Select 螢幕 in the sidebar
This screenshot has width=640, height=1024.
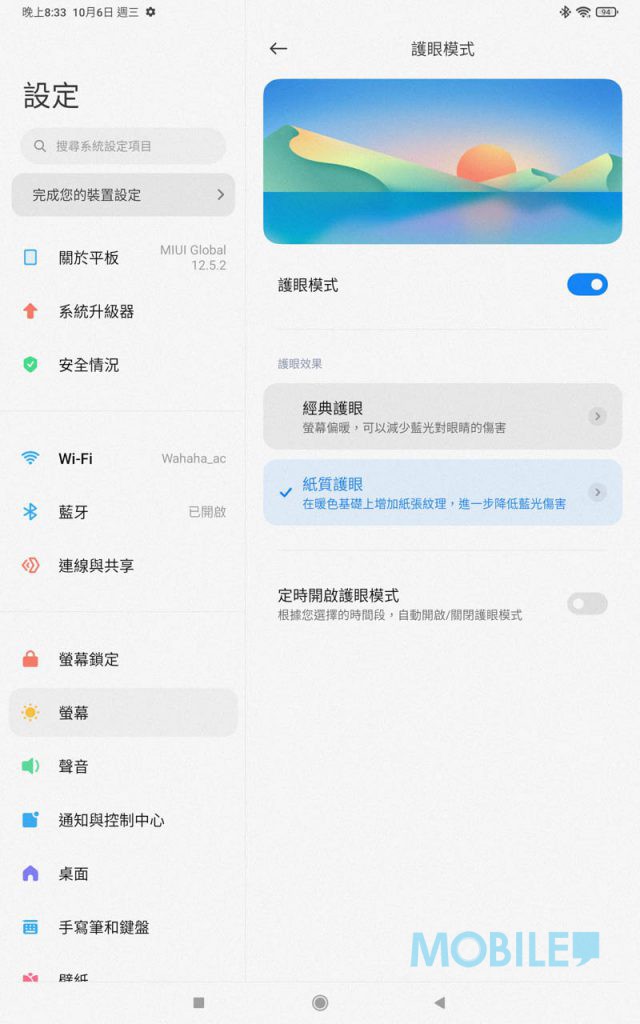(x=123, y=713)
